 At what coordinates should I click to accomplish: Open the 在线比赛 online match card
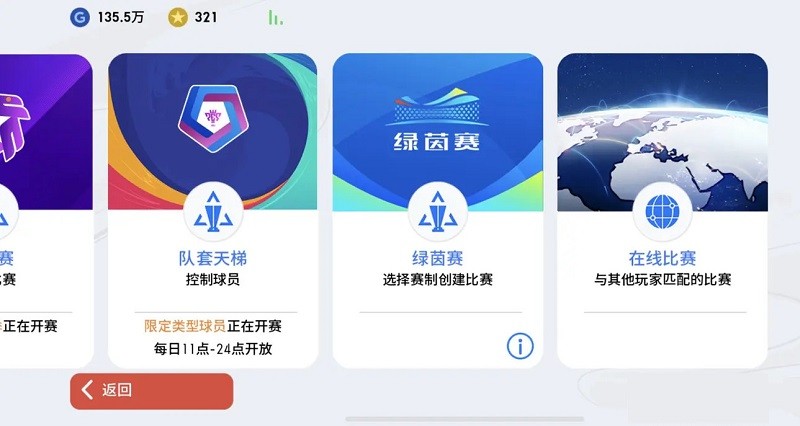(662, 210)
